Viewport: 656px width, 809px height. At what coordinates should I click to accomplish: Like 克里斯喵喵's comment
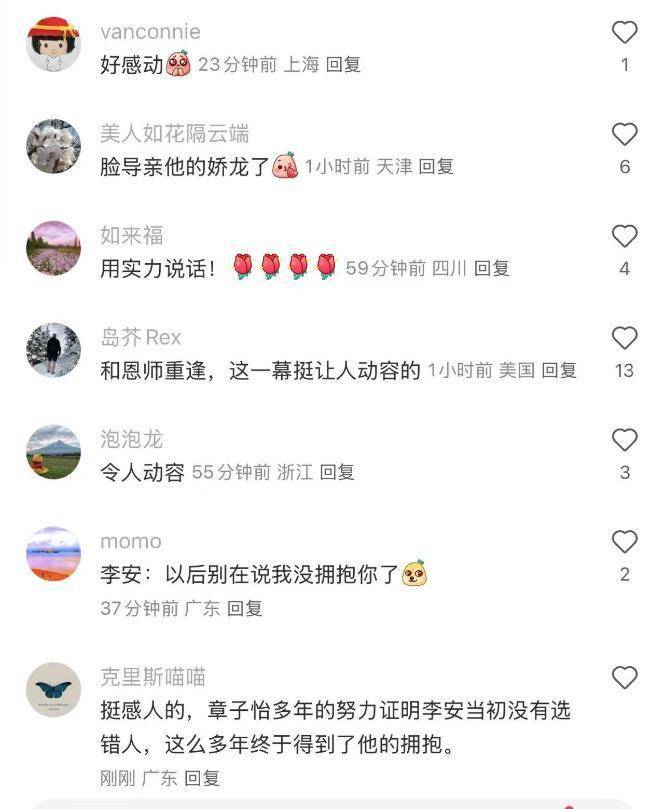[x=624, y=679]
